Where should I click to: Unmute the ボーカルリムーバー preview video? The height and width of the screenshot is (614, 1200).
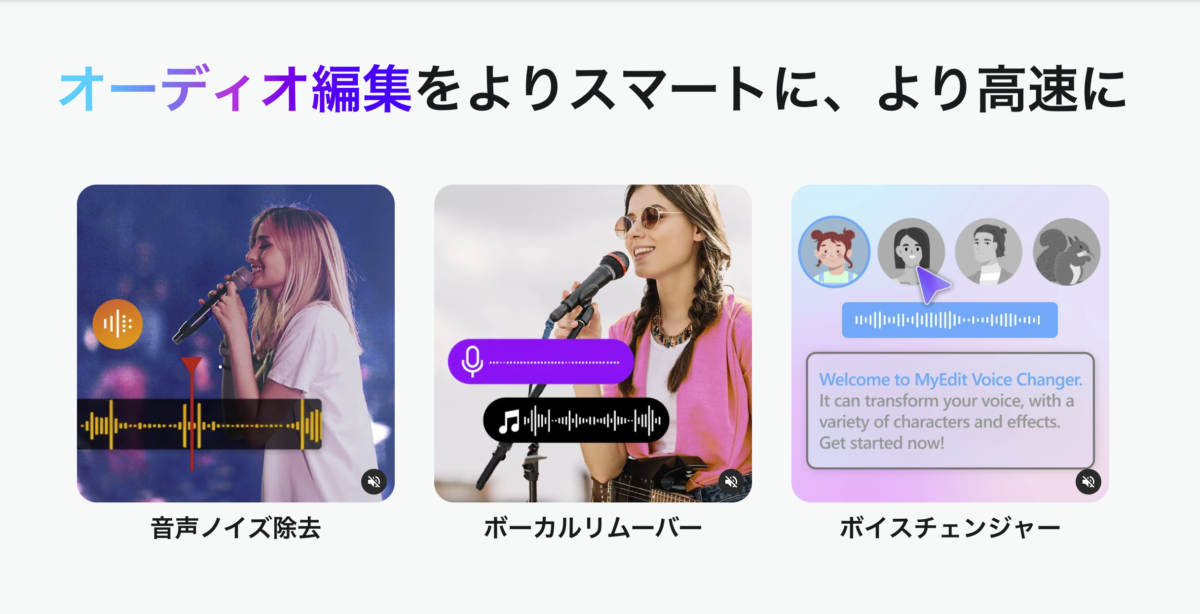click(731, 481)
